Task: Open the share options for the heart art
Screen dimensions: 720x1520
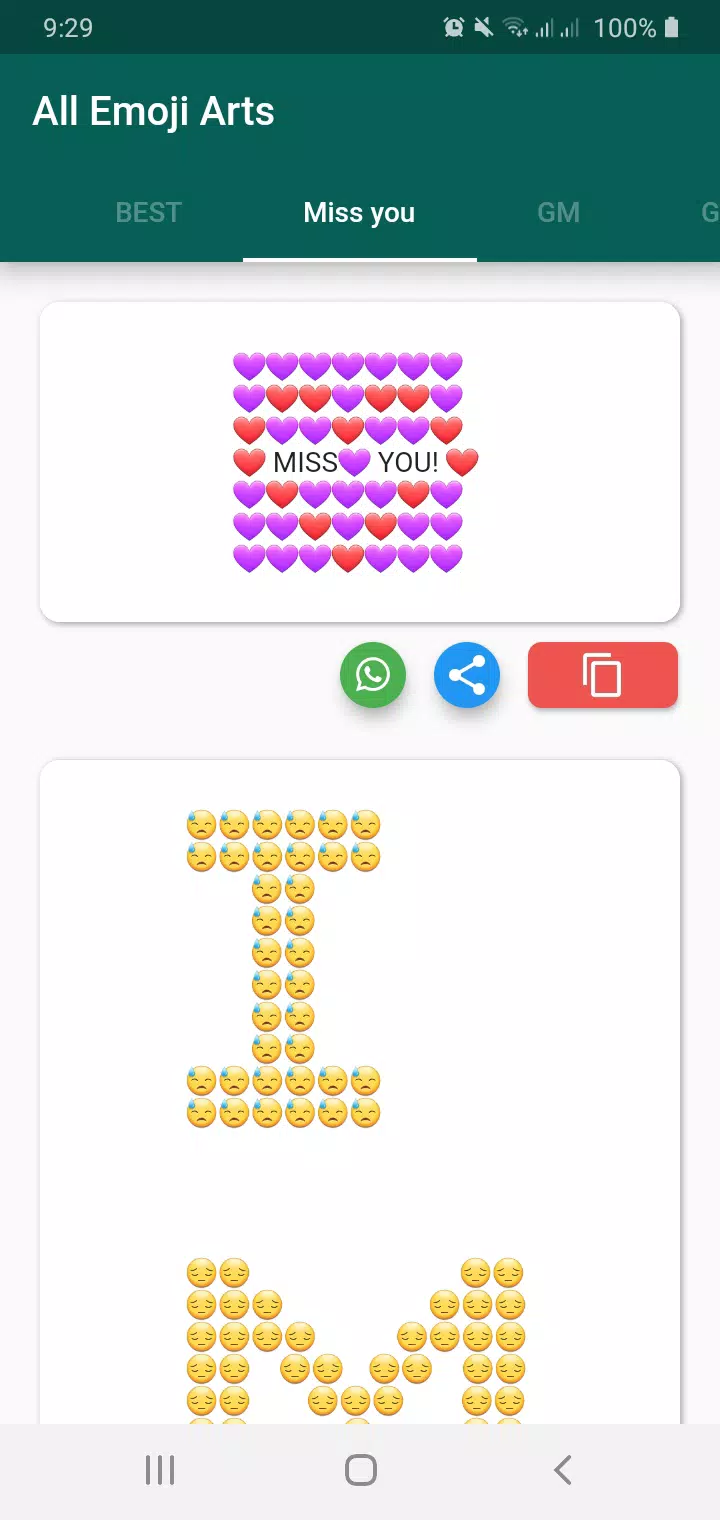Action: (466, 675)
